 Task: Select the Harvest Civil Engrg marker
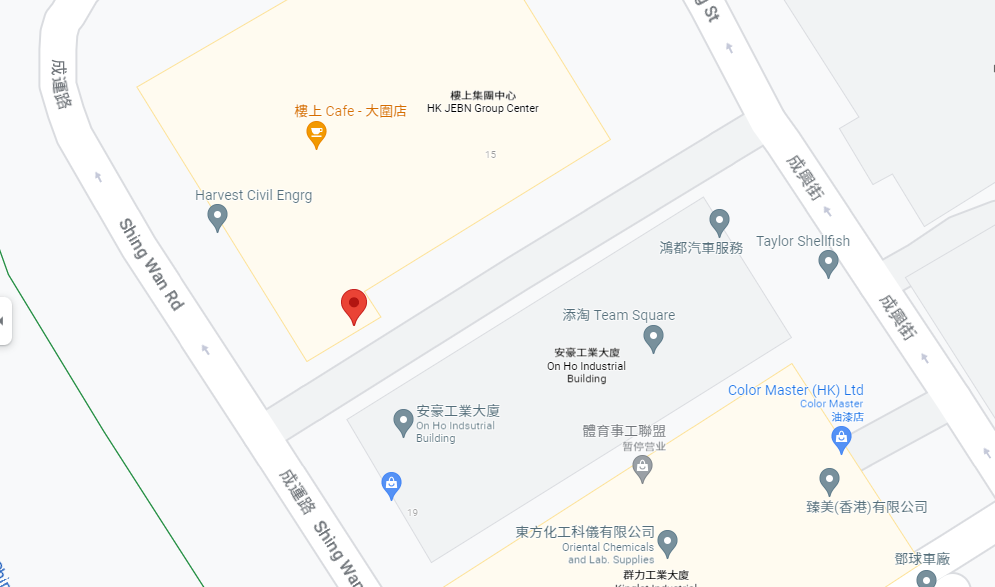217,217
